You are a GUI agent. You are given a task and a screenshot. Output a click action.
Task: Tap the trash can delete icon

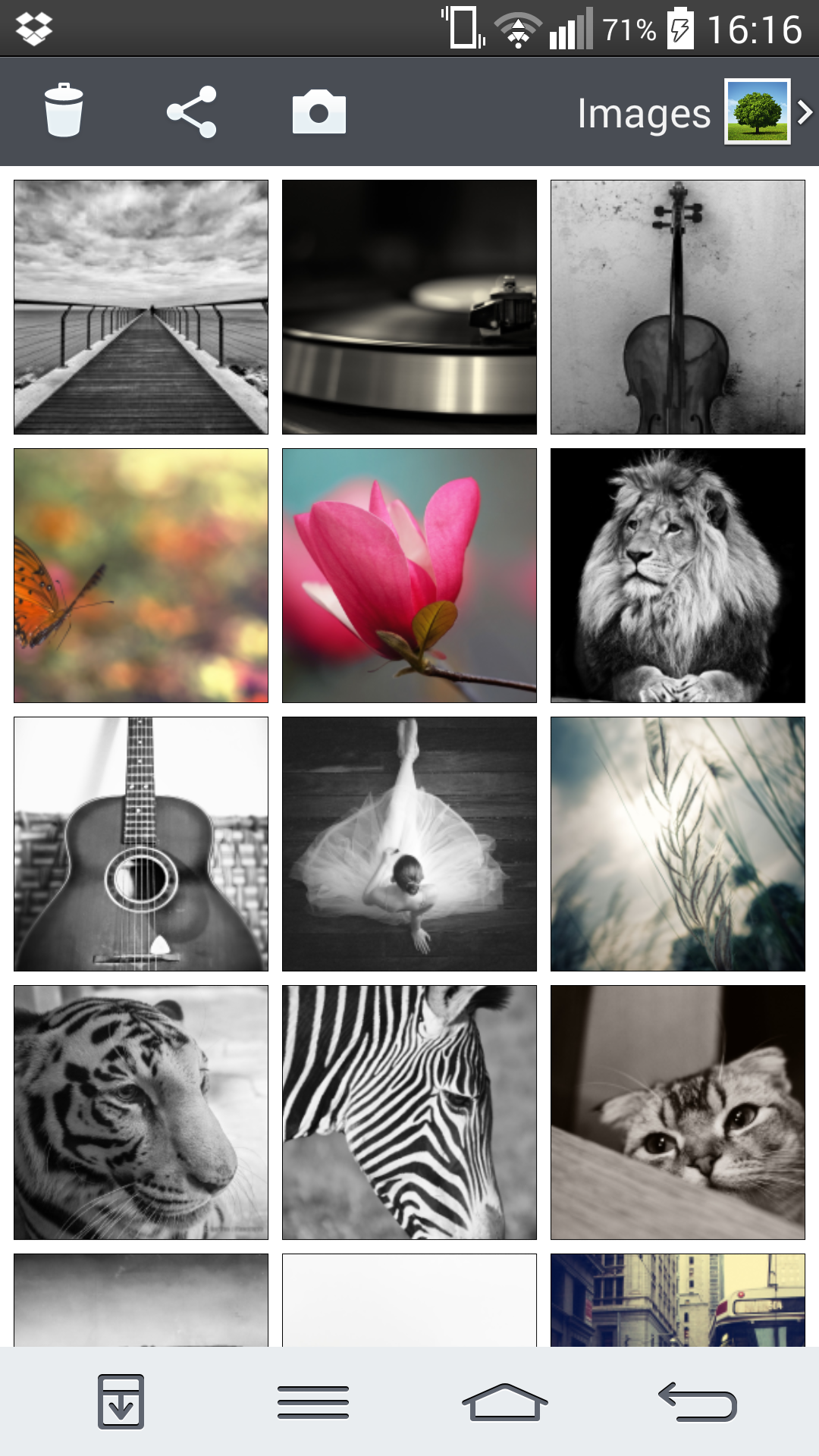pos(64,111)
